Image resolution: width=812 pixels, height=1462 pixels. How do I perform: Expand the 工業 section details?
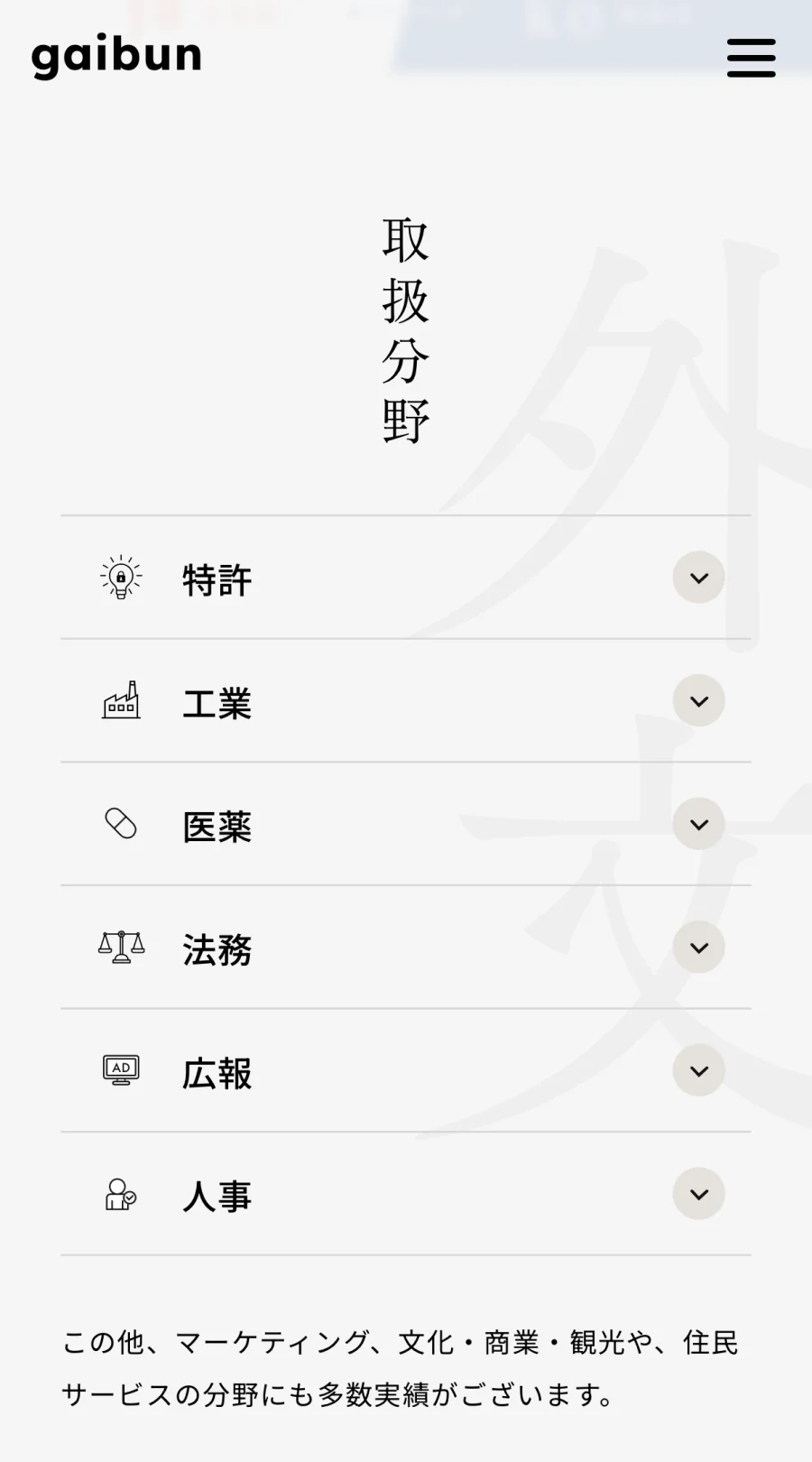click(698, 701)
